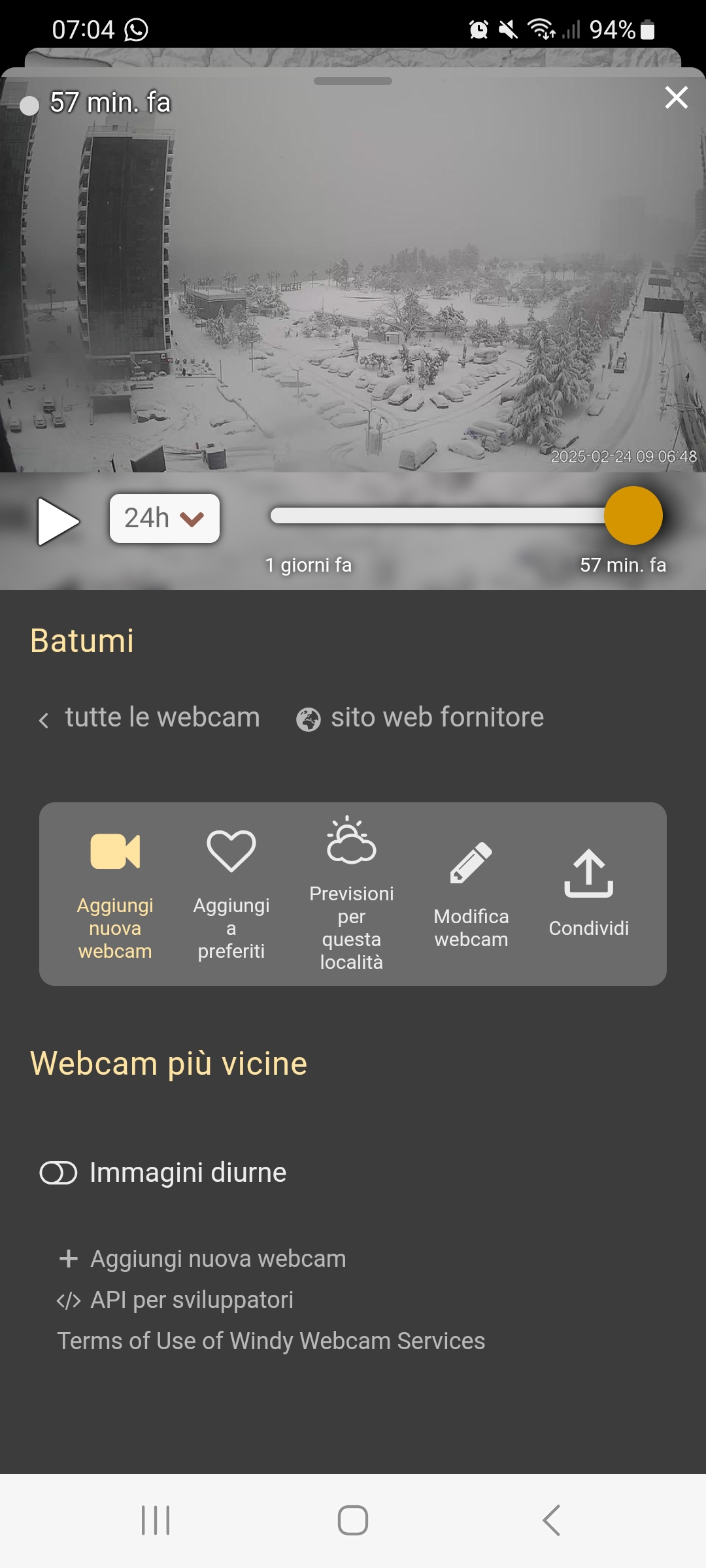
Task: Go back using the system navigation bar
Action: pyautogui.click(x=551, y=1520)
